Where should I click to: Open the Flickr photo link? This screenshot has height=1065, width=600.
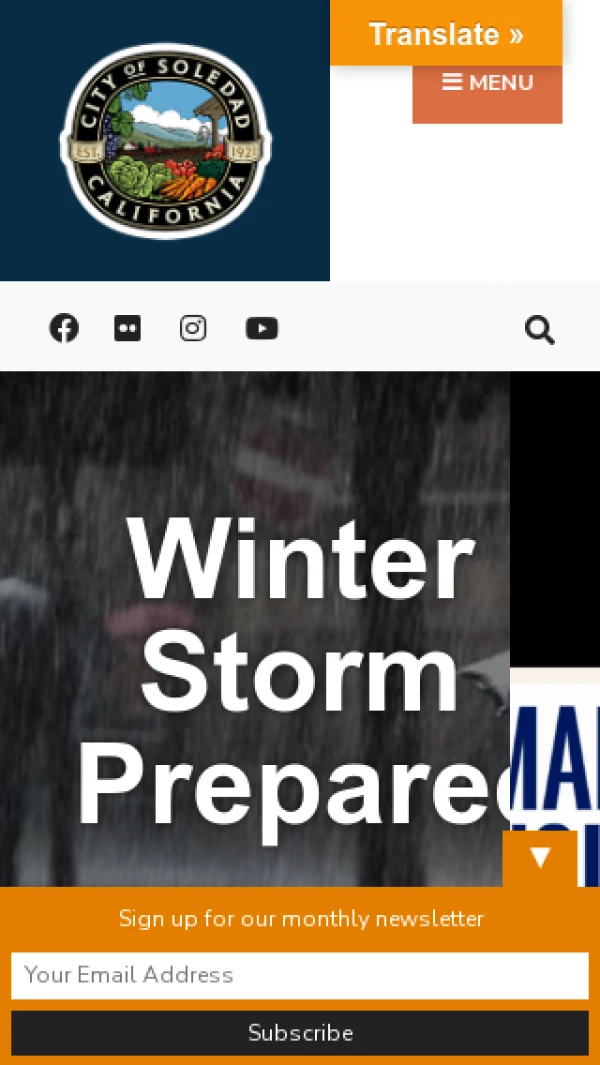point(127,328)
